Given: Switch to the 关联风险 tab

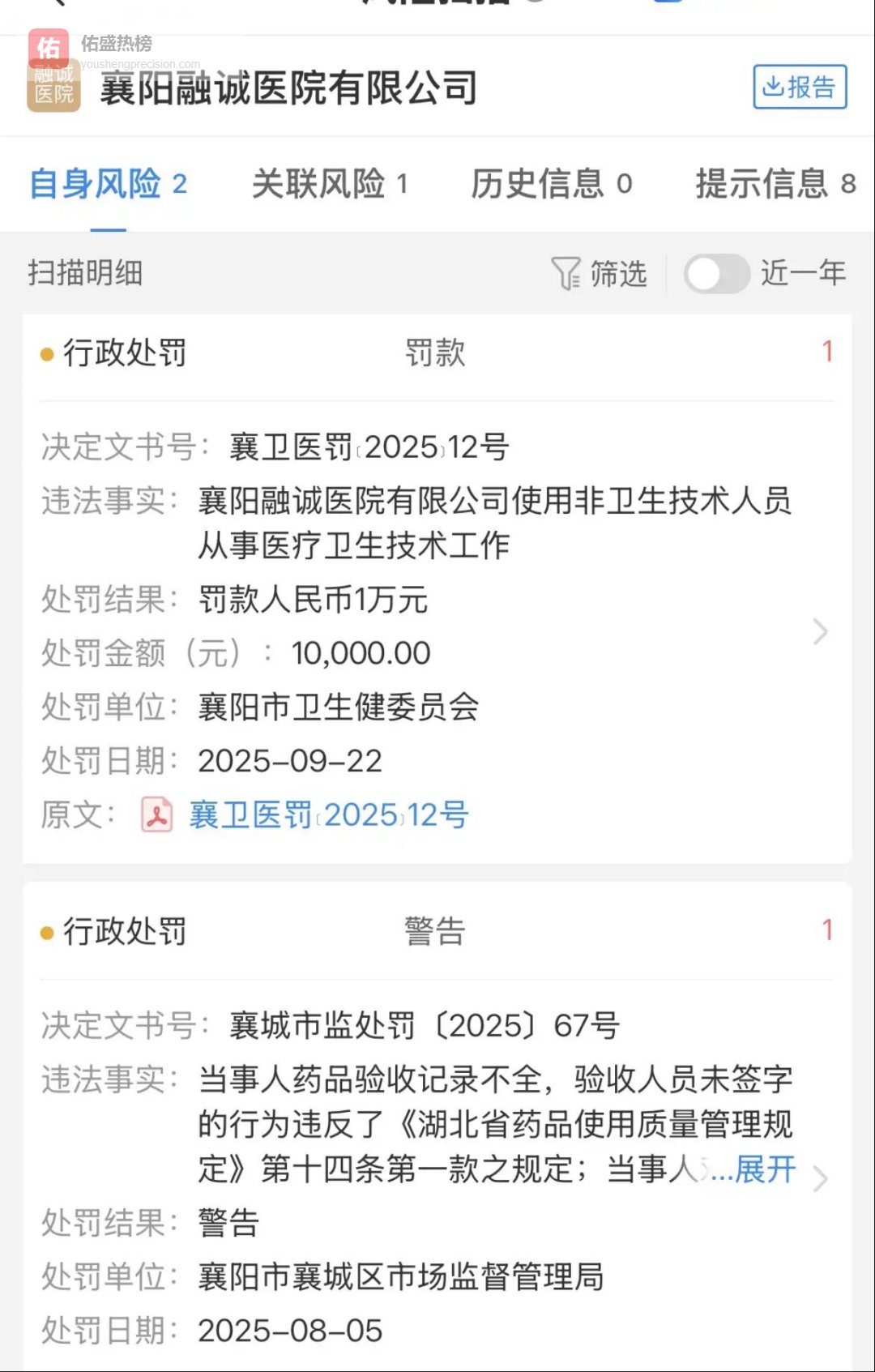Looking at the screenshot, I should [330, 184].
